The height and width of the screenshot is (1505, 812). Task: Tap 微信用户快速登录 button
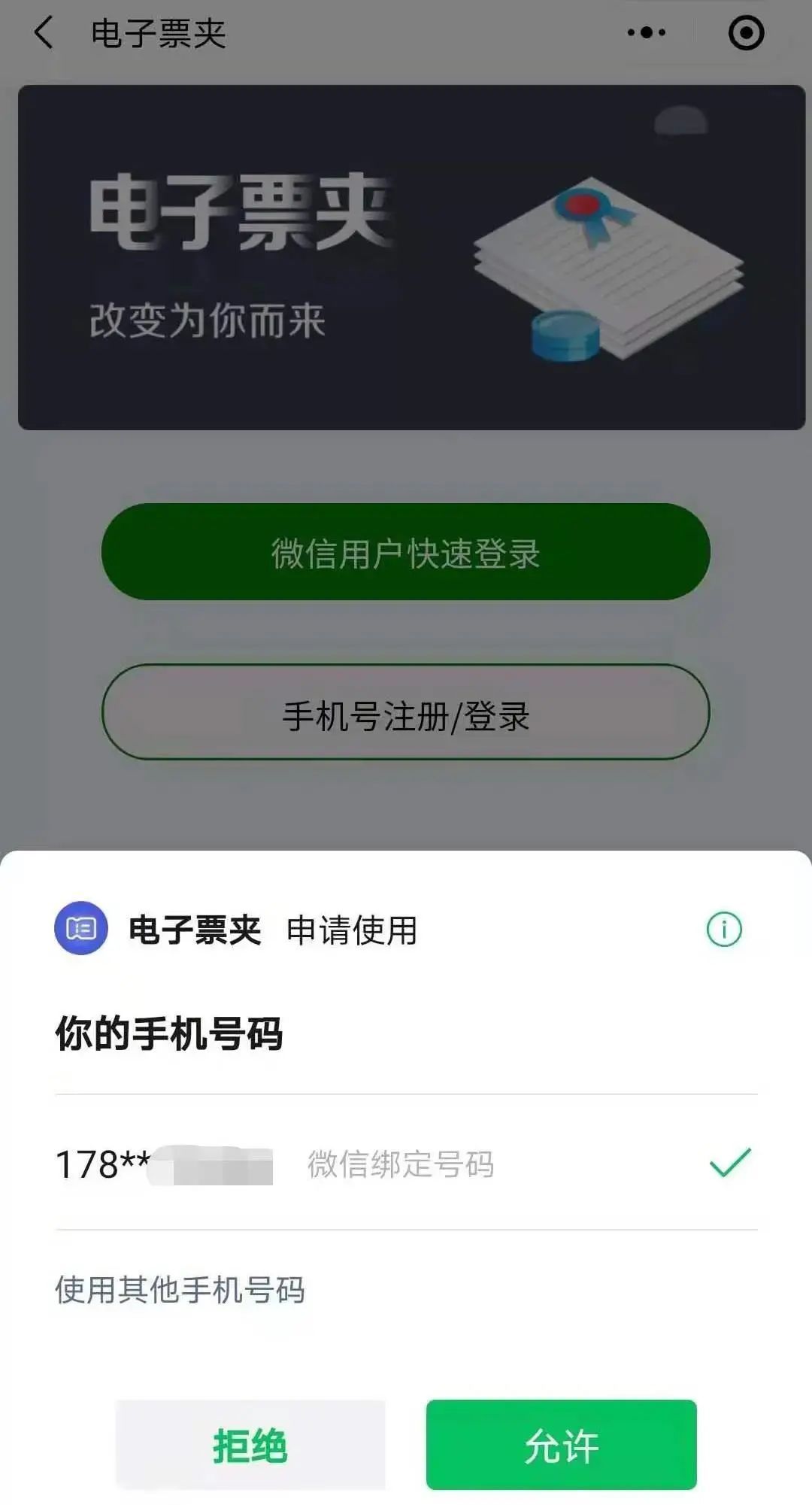pyautogui.click(x=406, y=552)
